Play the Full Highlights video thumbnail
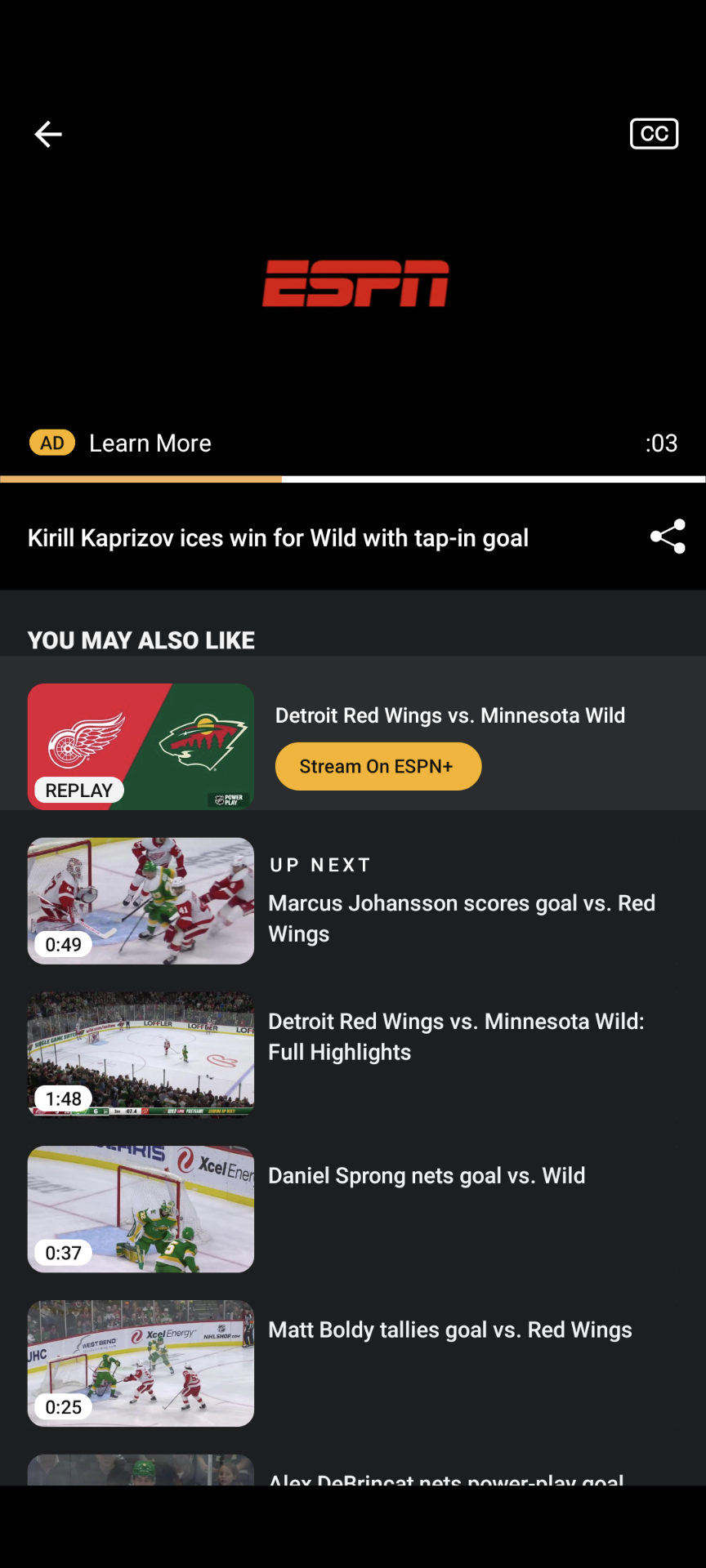Screen dimensions: 706x1568 pyautogui.click(x=141, y=1053)
